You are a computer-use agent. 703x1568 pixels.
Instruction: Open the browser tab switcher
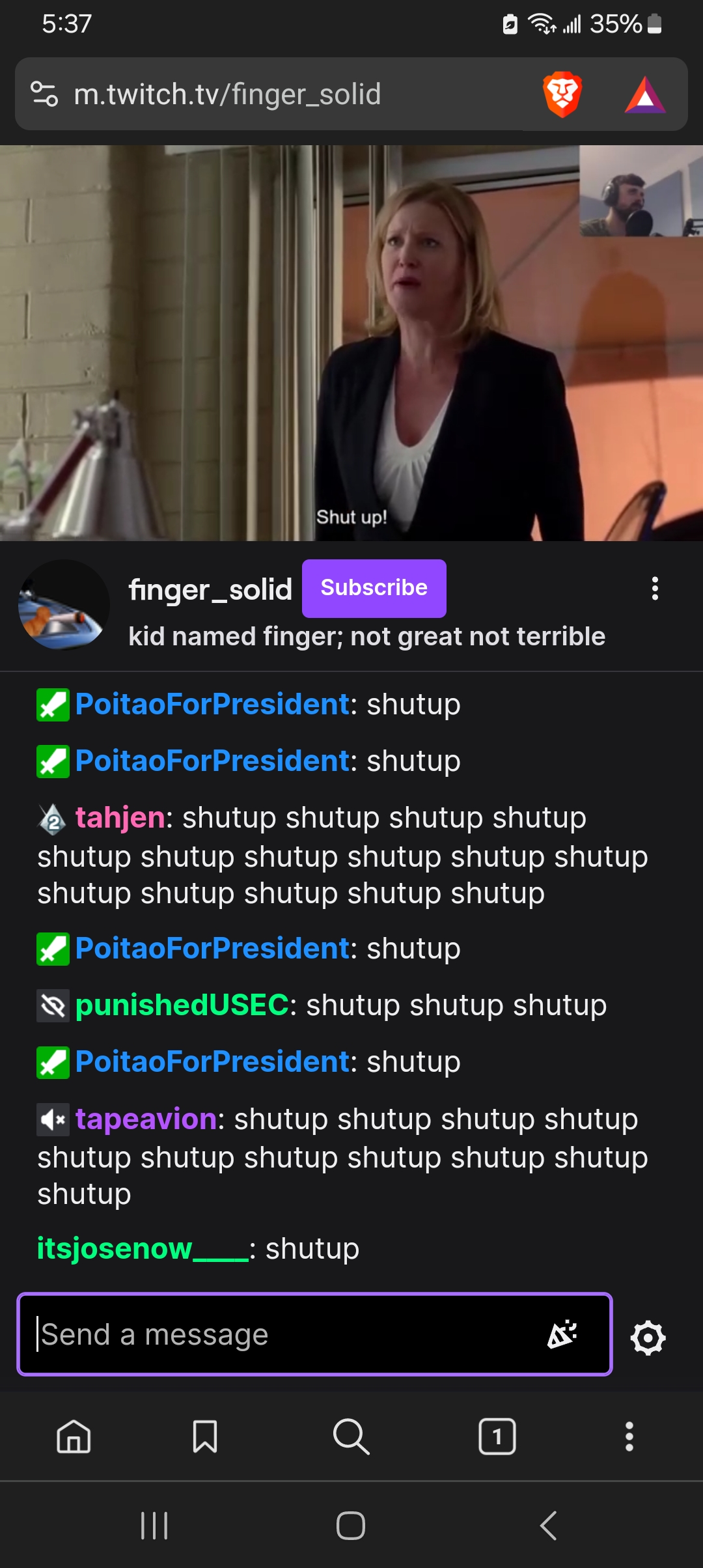(497, 1436)
